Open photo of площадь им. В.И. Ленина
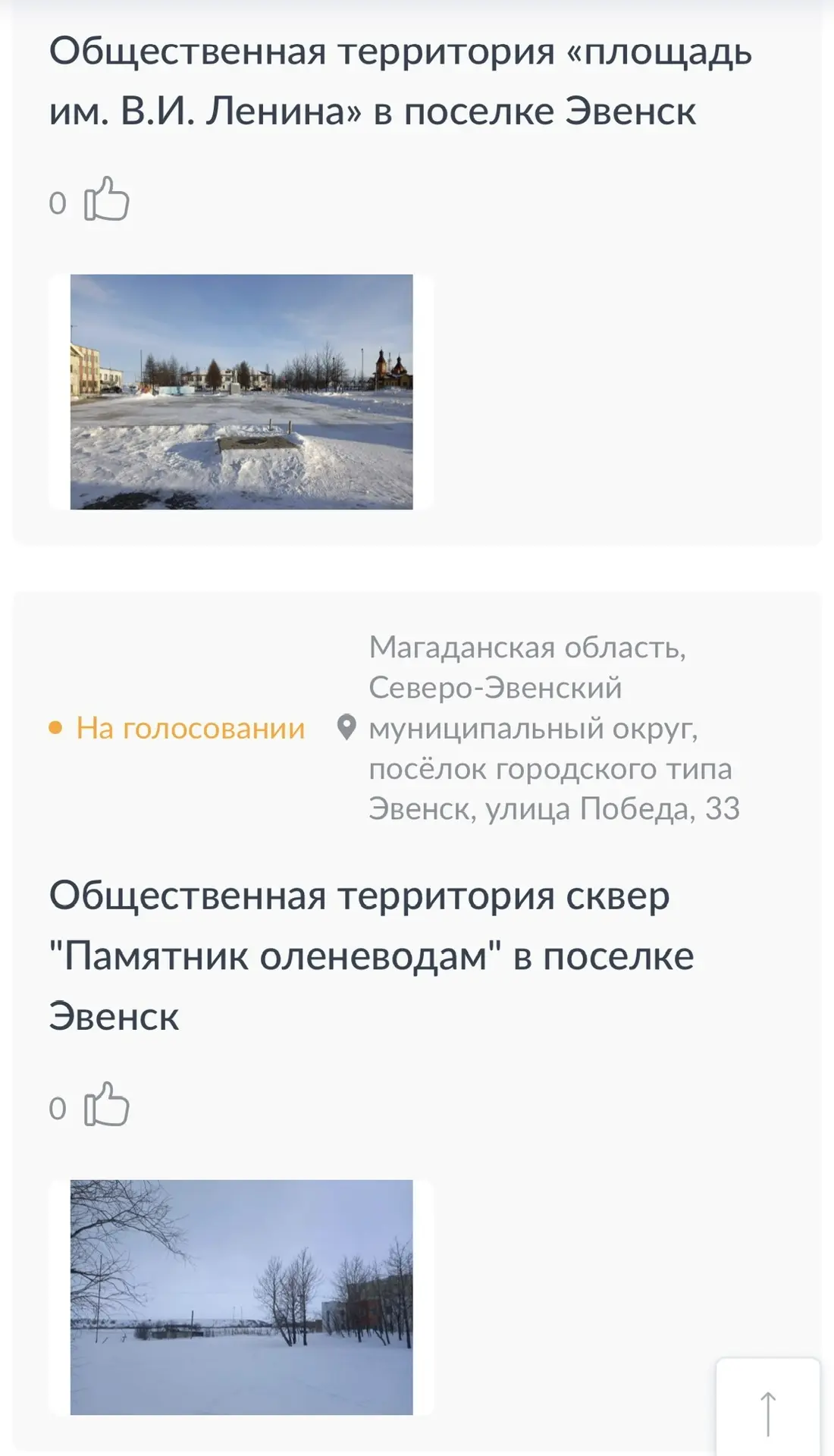This screenshot has height=1456, width=834. (241, 391)
